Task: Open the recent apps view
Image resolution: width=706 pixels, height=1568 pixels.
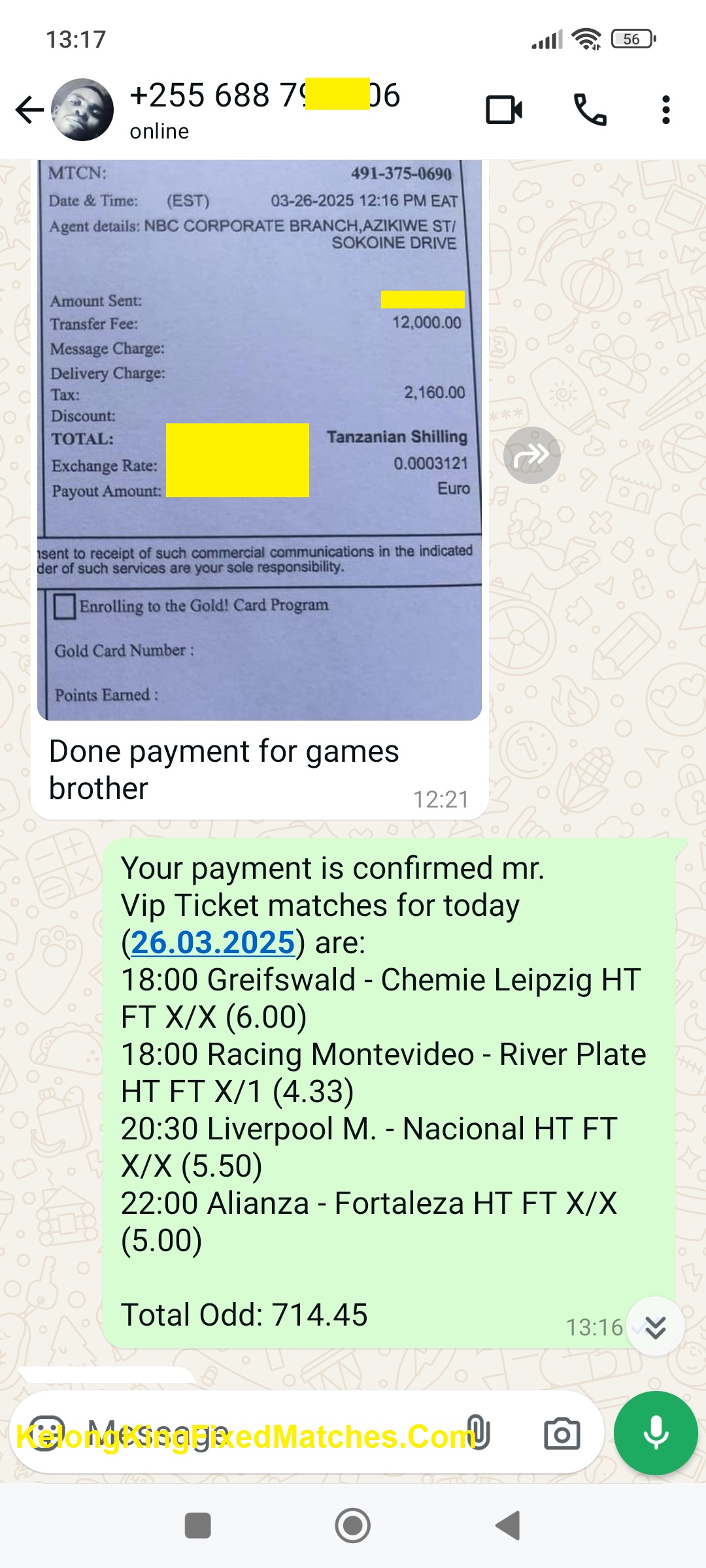Action: pos(198,1526)
